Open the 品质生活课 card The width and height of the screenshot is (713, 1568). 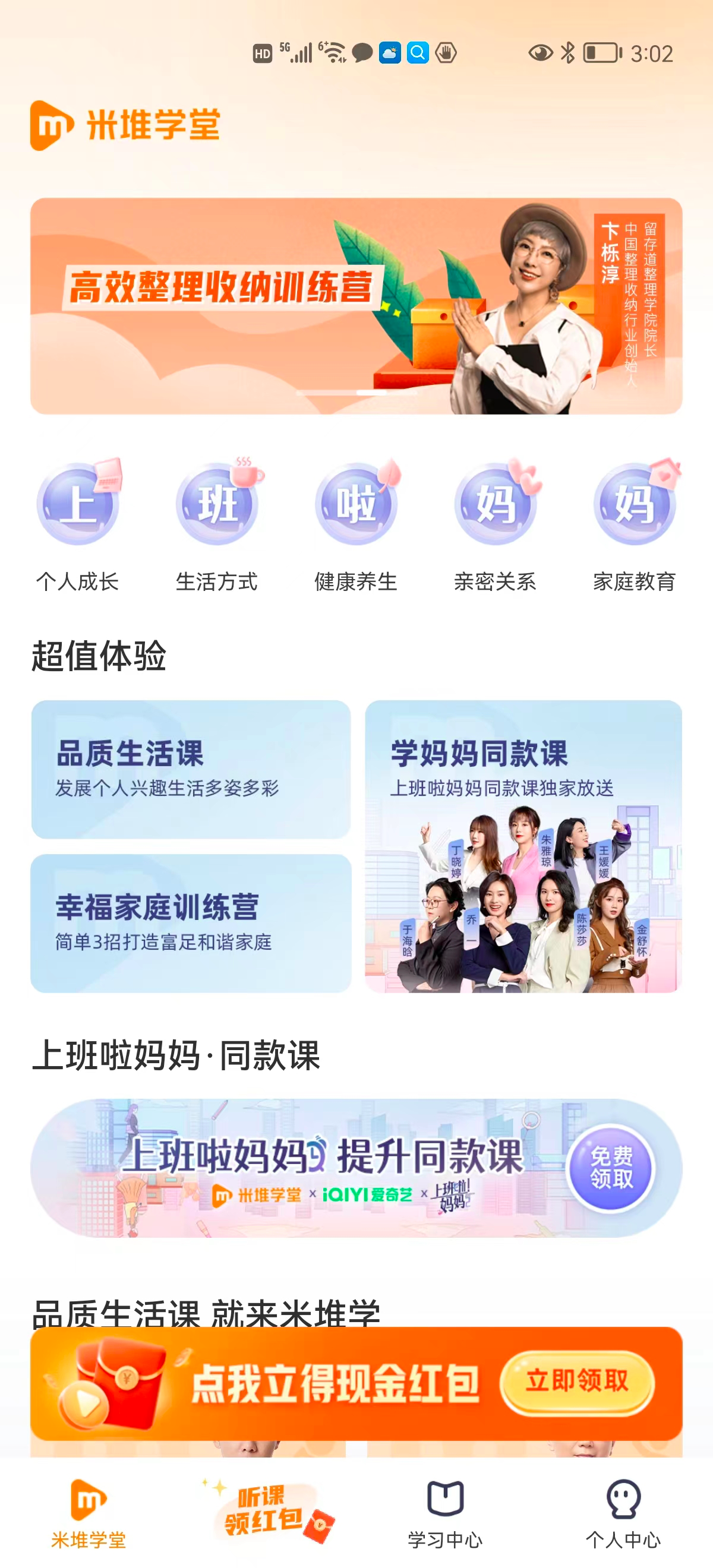click(191, 769)
